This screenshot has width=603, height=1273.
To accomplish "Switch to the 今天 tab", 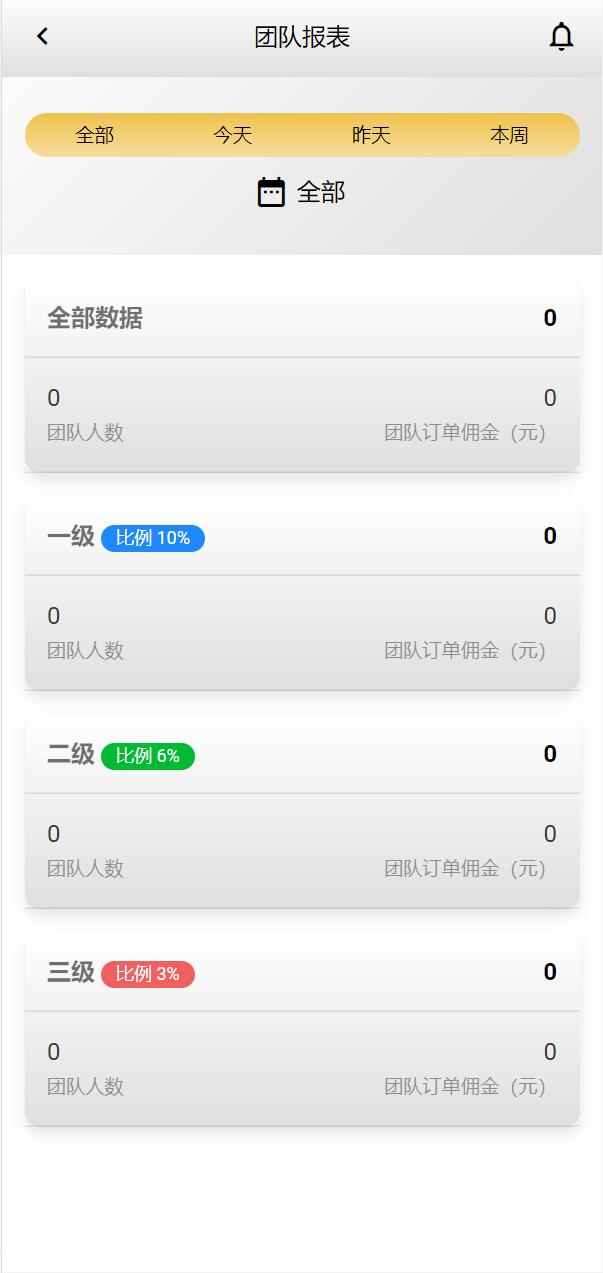I will (x=233, y=135).
